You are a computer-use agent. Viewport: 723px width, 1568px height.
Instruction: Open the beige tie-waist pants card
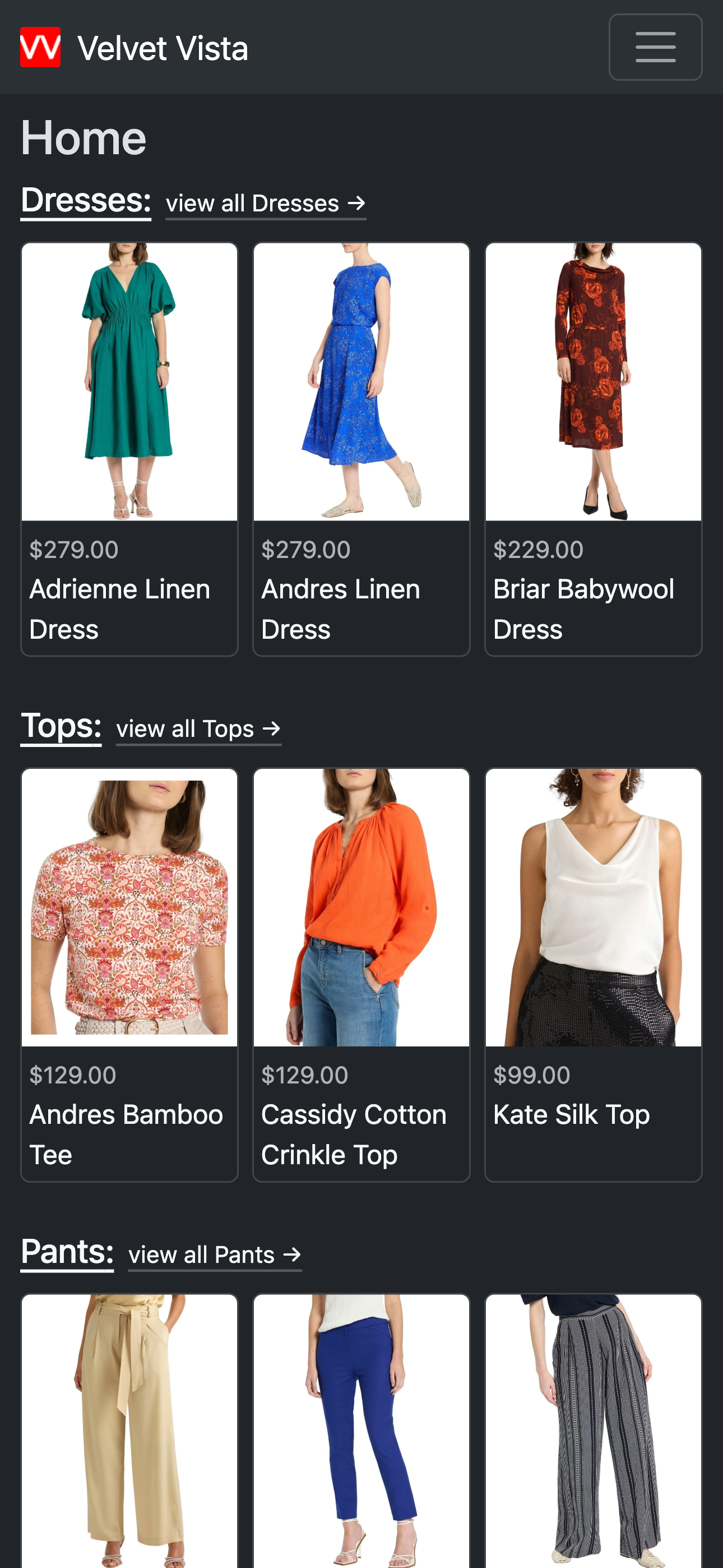click(129, 1431)
